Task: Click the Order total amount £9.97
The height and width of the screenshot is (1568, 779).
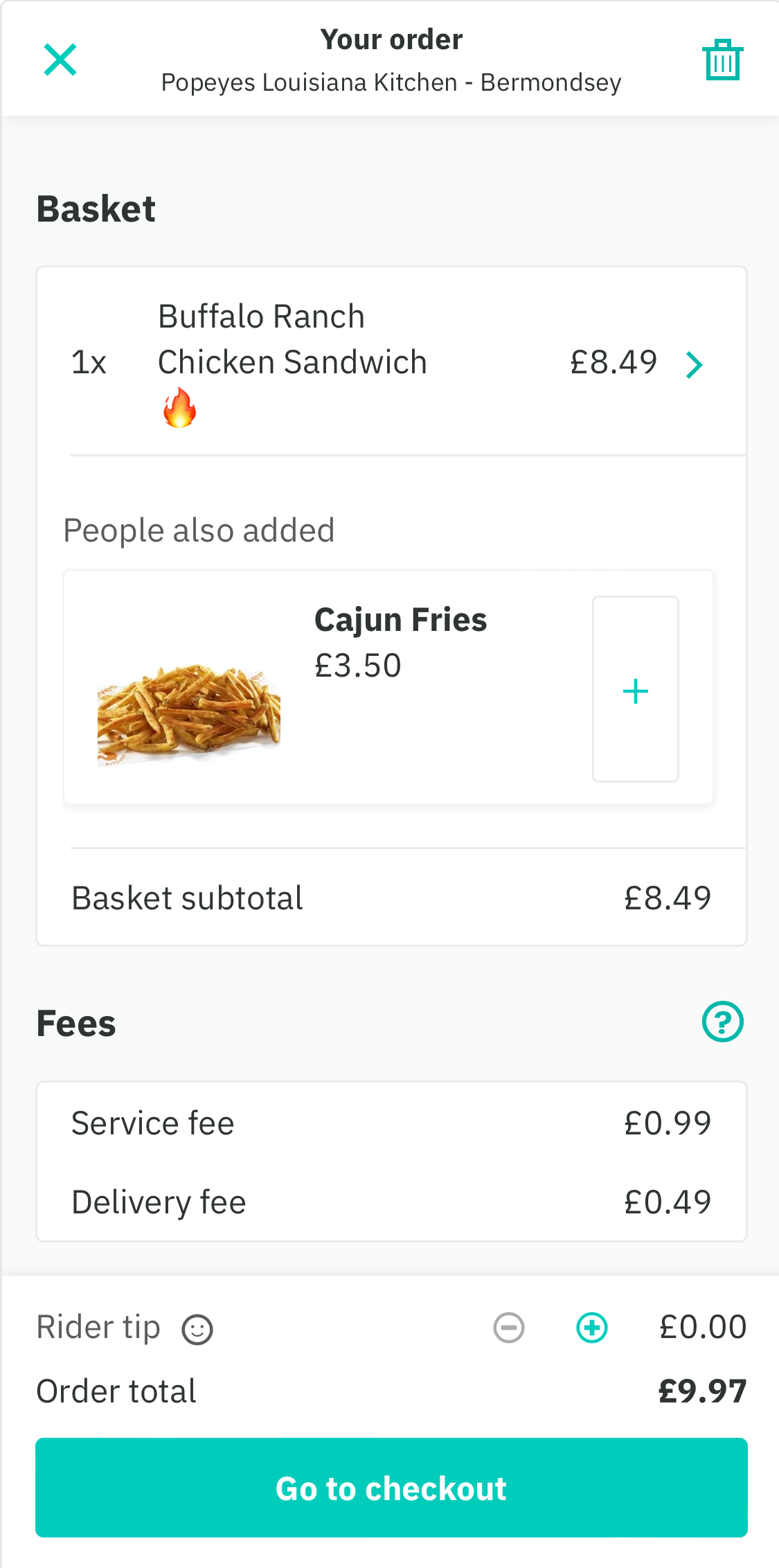Action: (703, 1391)
